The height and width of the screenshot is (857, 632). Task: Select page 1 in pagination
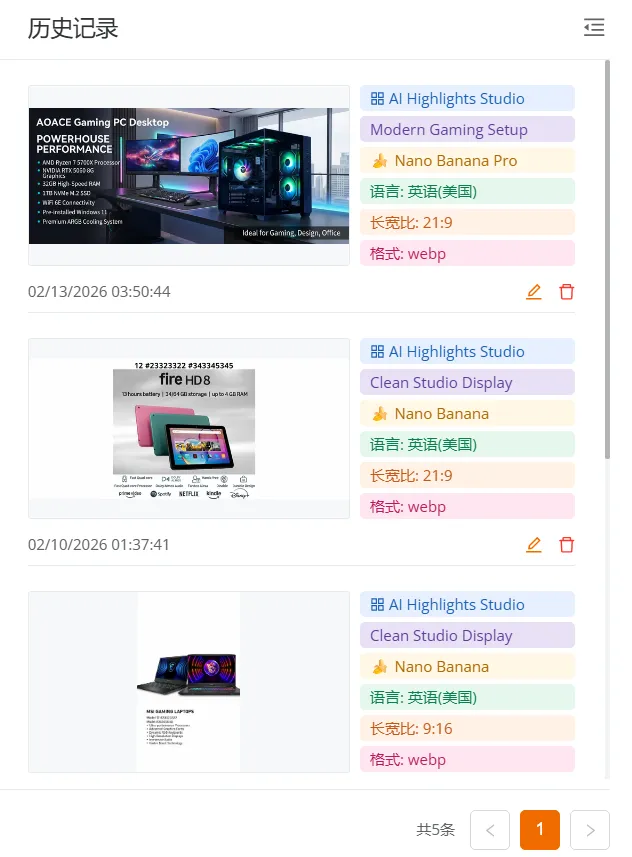pyautogui.click(x=540, y=830)
